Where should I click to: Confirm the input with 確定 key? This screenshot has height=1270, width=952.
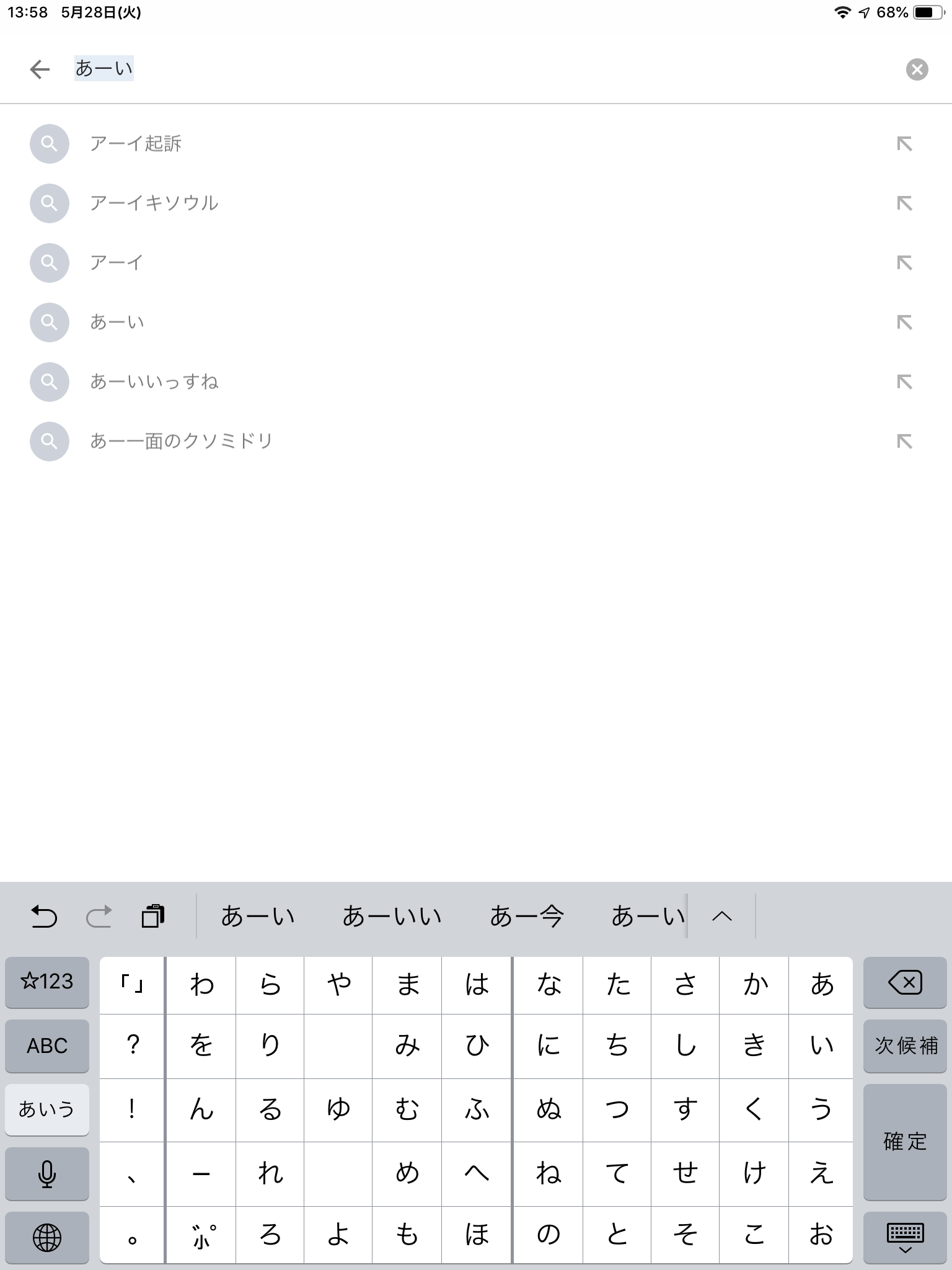(x=904, y=1142)
